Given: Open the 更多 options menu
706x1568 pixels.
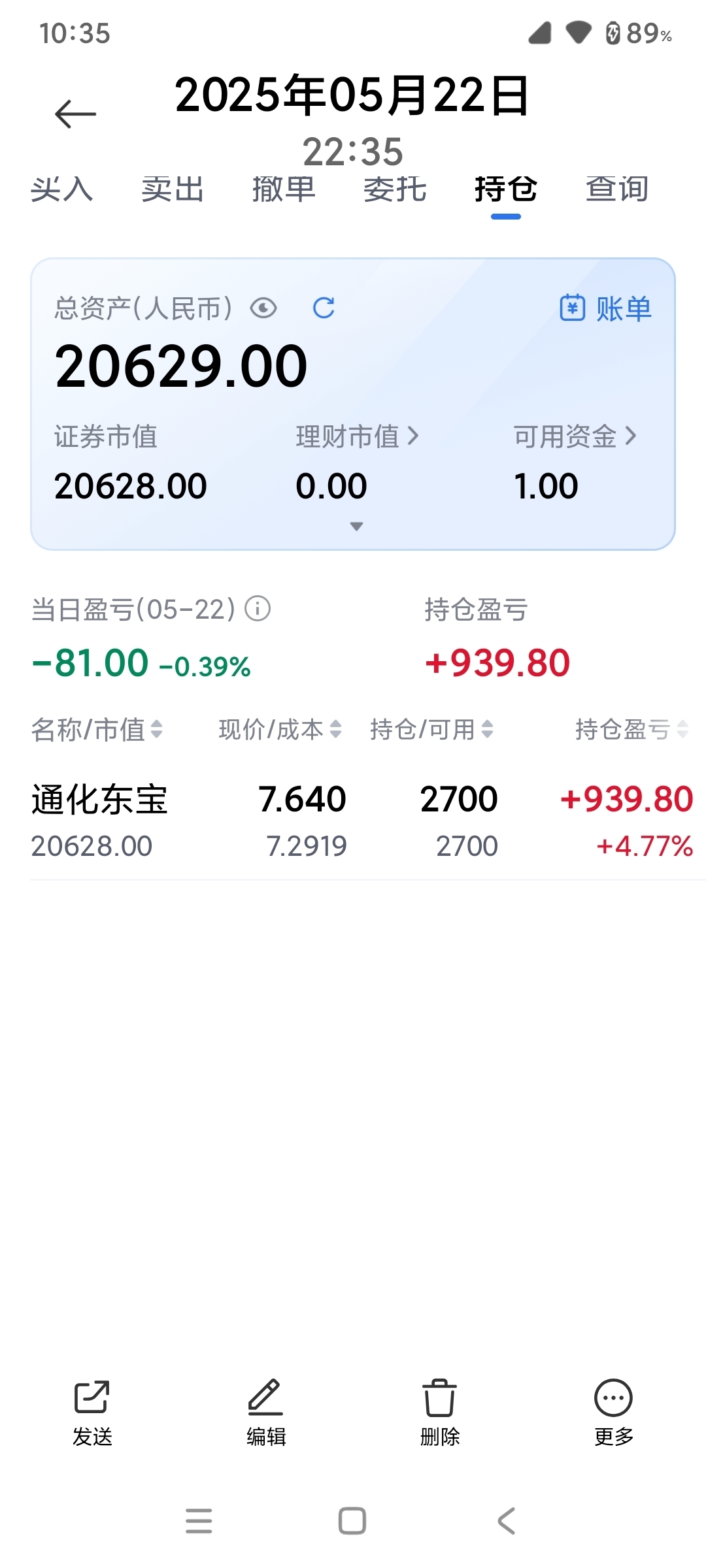Looking at the screenshot, I should coord(614,1413).
